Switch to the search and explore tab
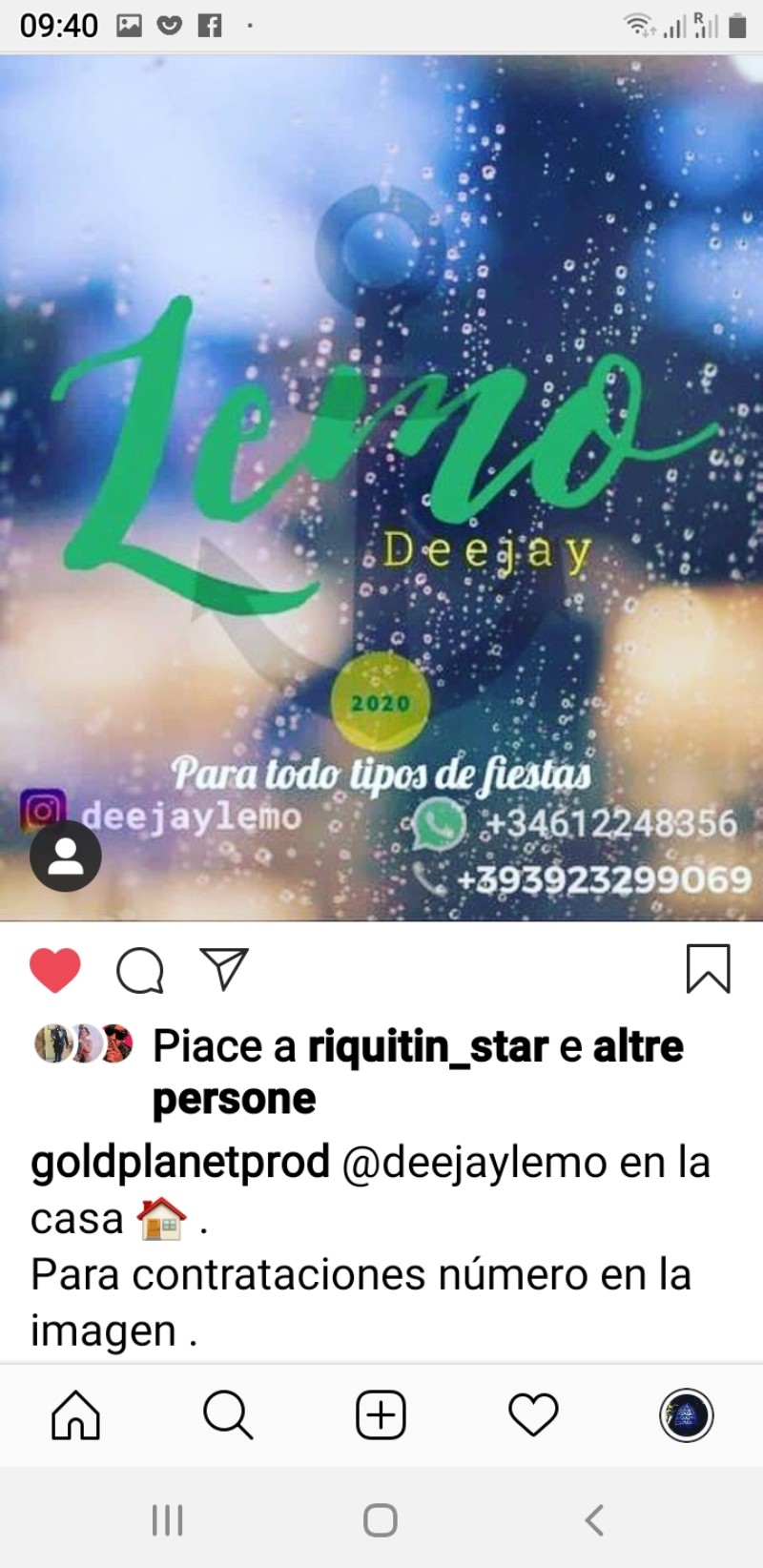This screenshot has width=763, height=1568. click(228, 1414)
